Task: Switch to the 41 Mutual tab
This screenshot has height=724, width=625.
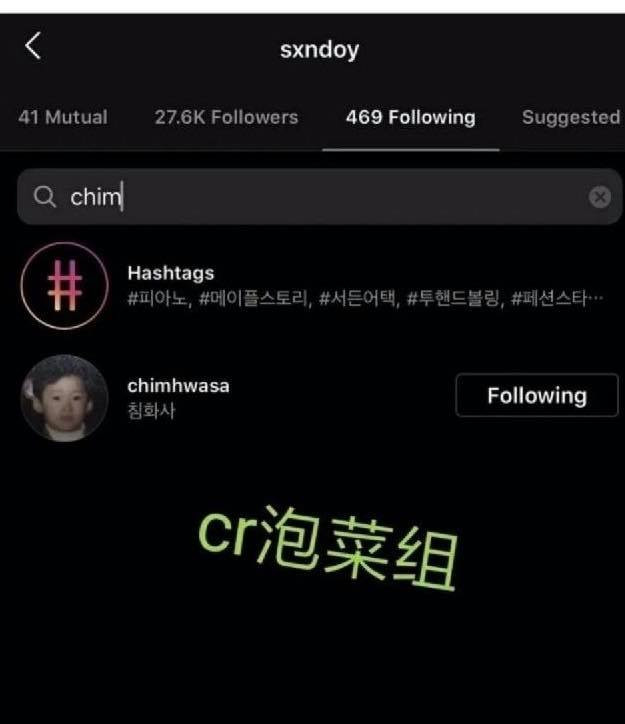Action: click(63, 117)
